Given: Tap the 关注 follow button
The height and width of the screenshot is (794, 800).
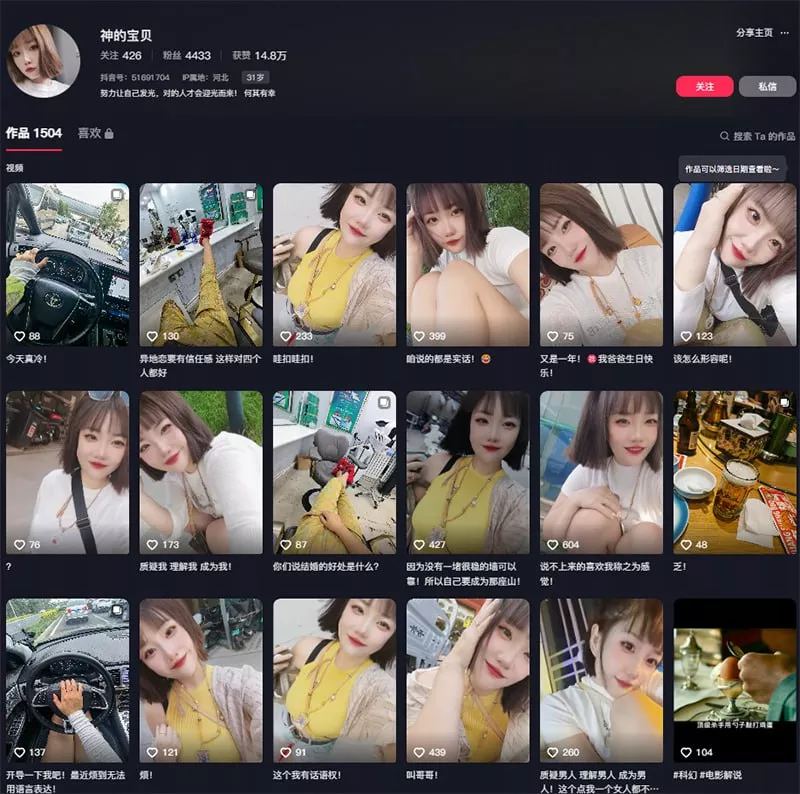Looking at the screenshot, I should 704,86.
